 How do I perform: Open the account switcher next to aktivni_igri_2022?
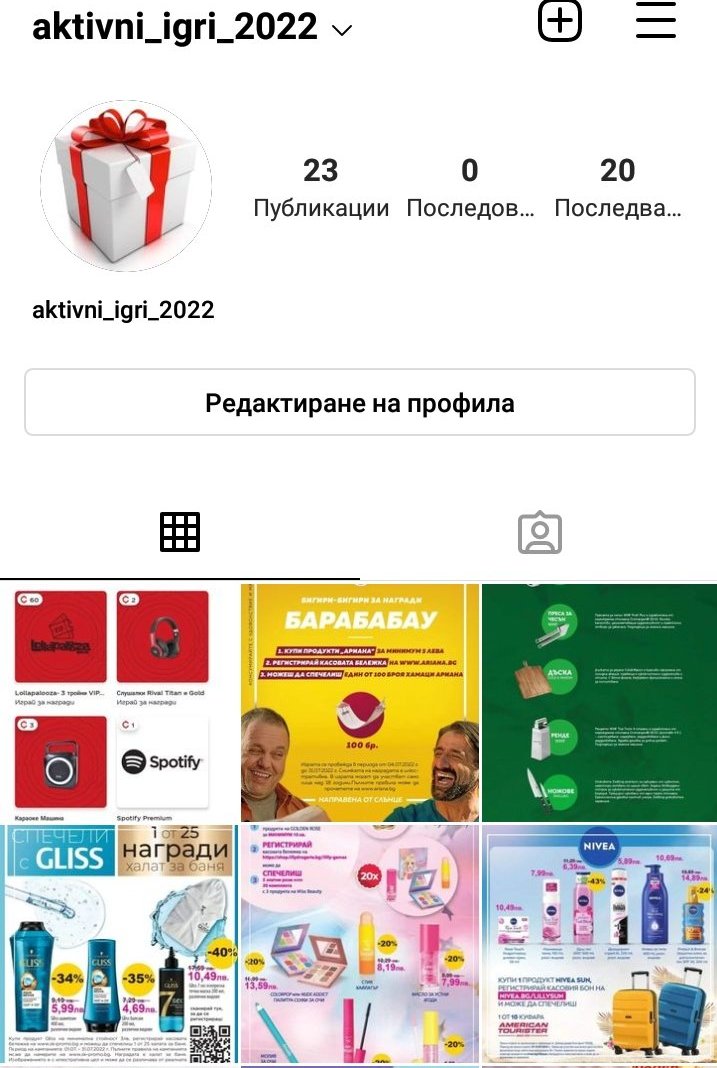pos(342,30)
